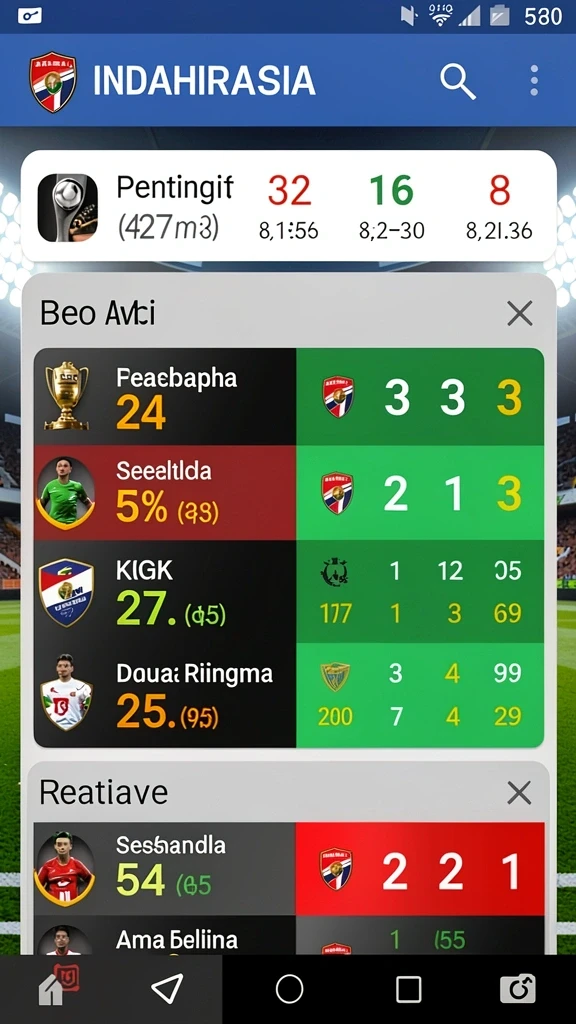Screen dimensions: 576x1024
Task: Open the Daua Riingma row
Action: tap(289, 696)
